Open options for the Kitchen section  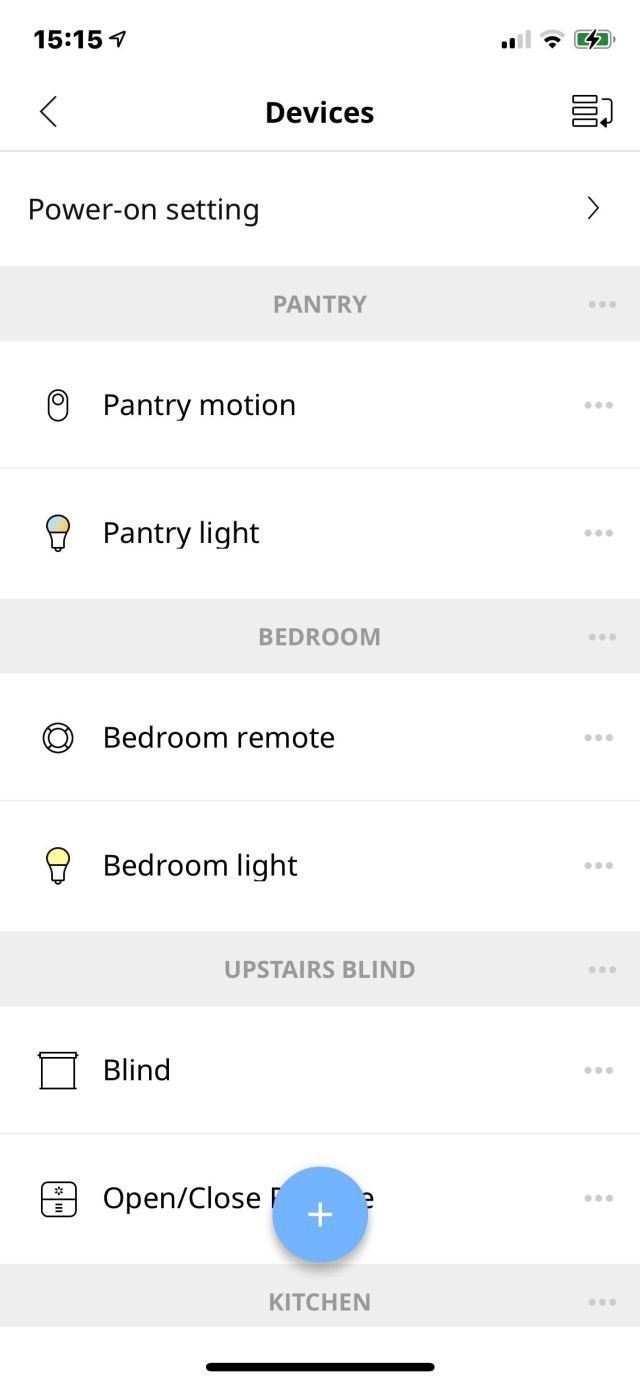602,1302
